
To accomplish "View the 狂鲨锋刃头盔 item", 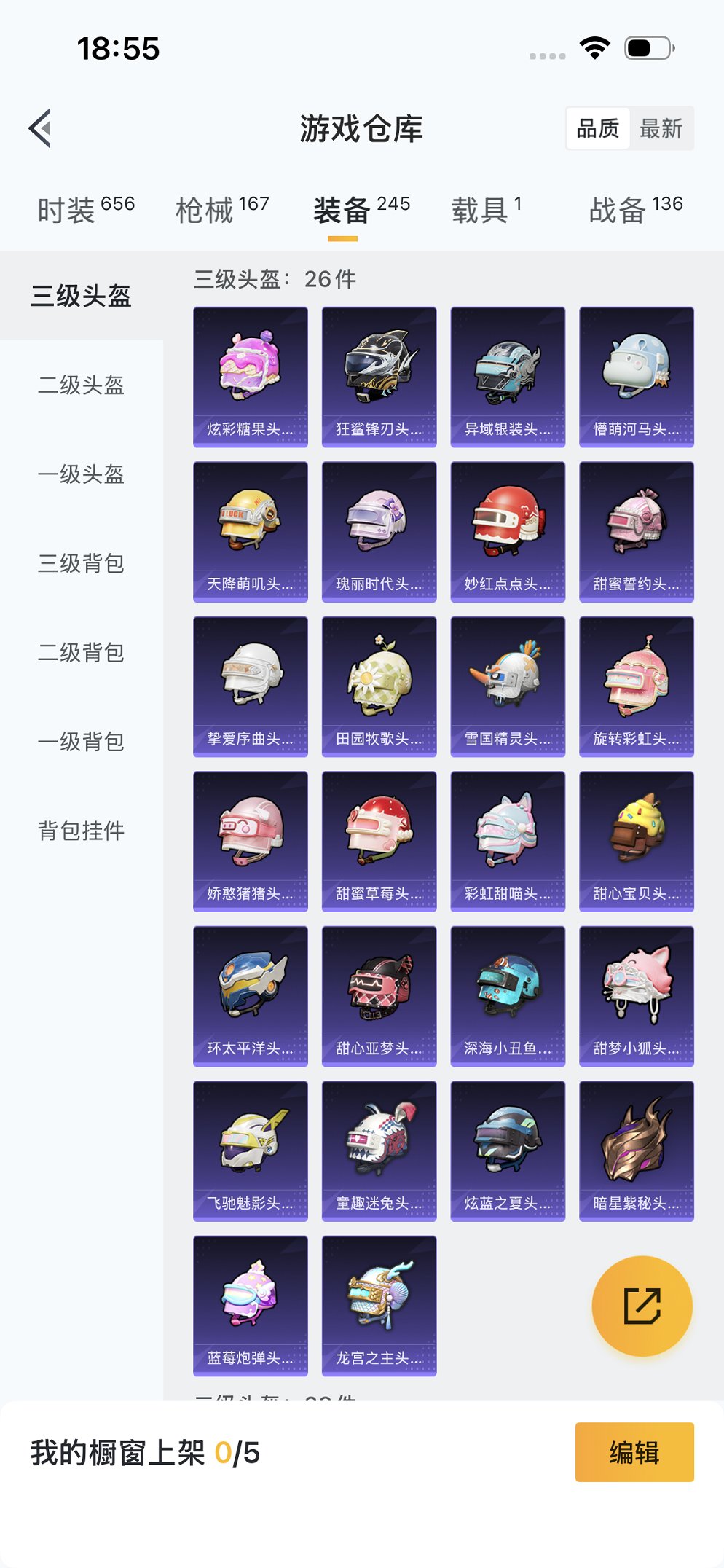I will (379, 376).
